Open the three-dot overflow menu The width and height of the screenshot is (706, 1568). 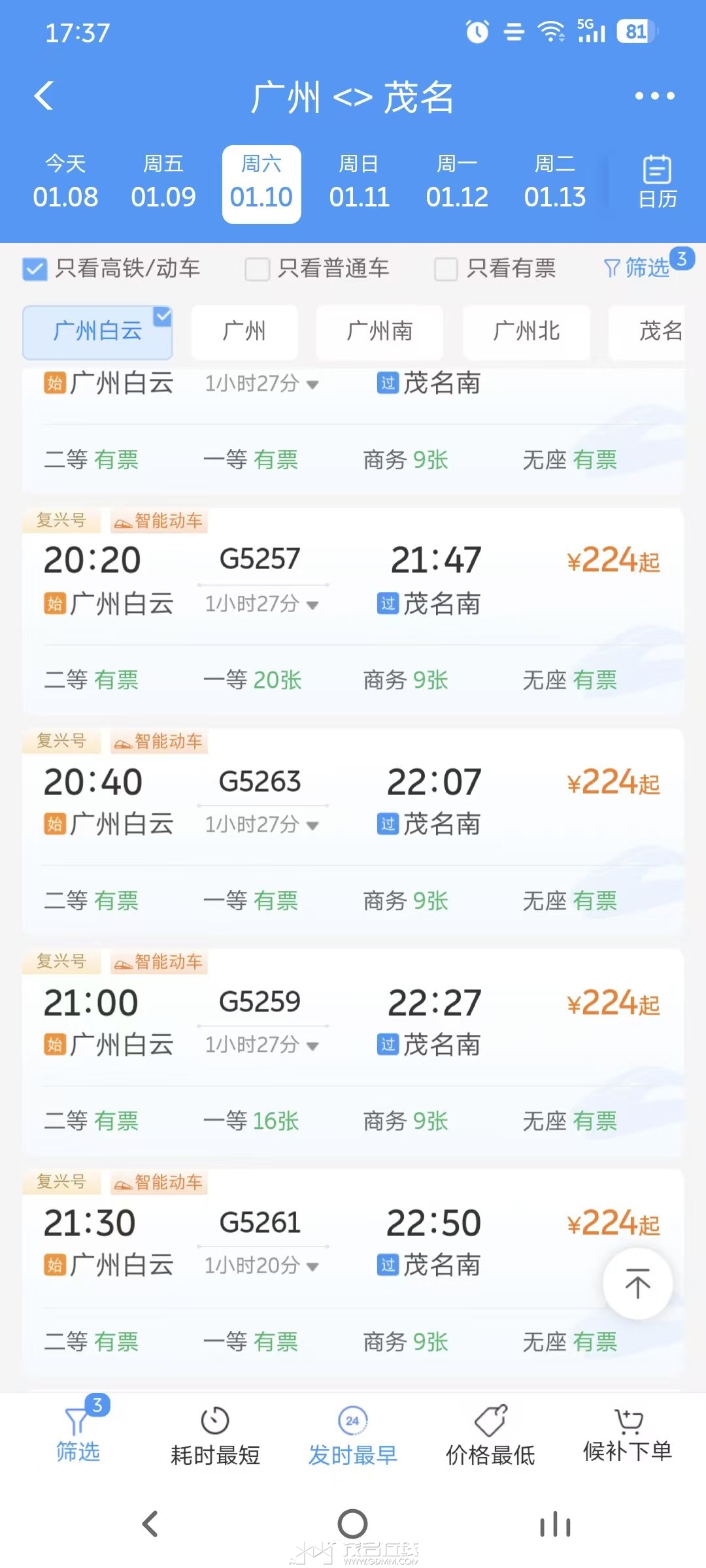point(654,96)
